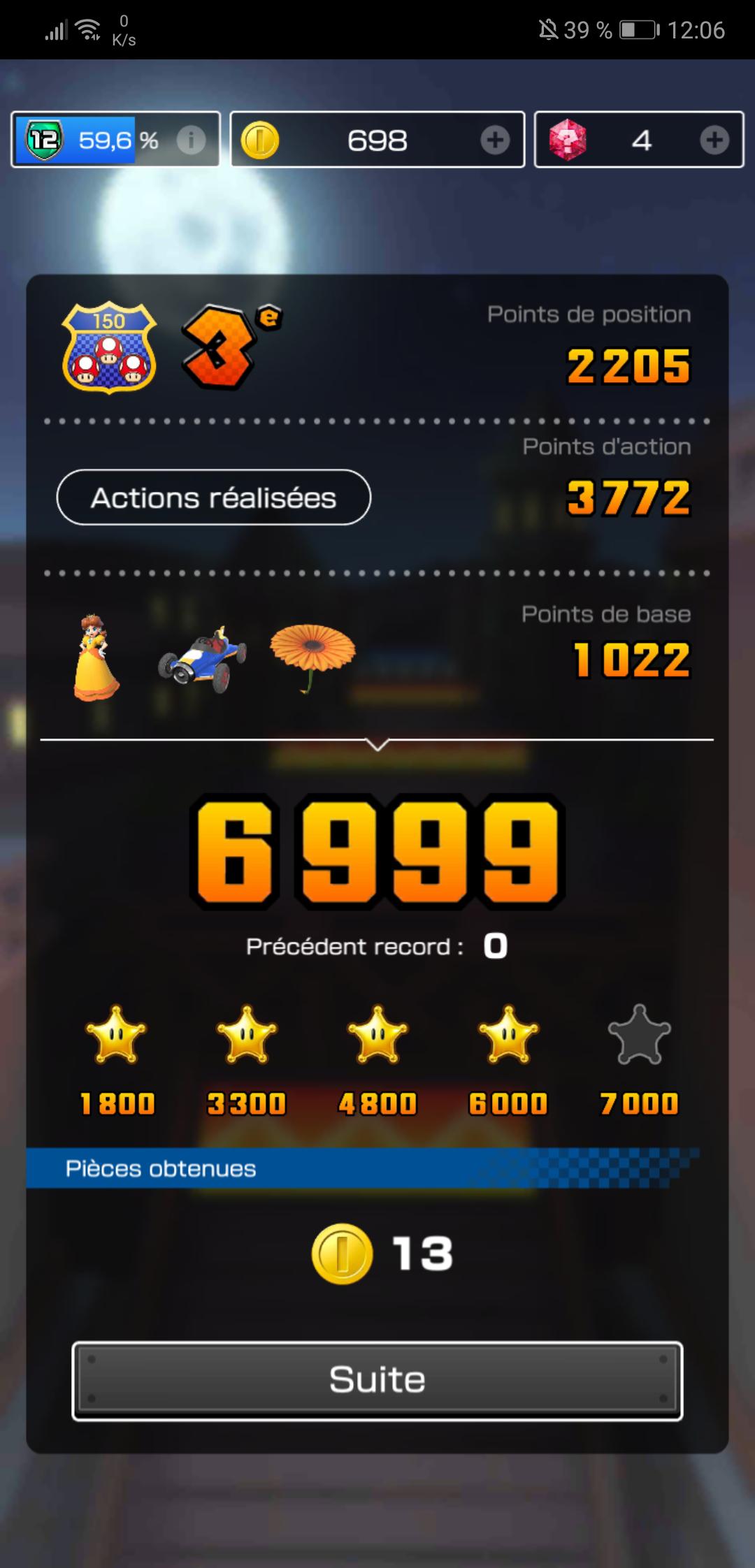
Task: Open player level info icon
Action: click(x=191, y=140)
